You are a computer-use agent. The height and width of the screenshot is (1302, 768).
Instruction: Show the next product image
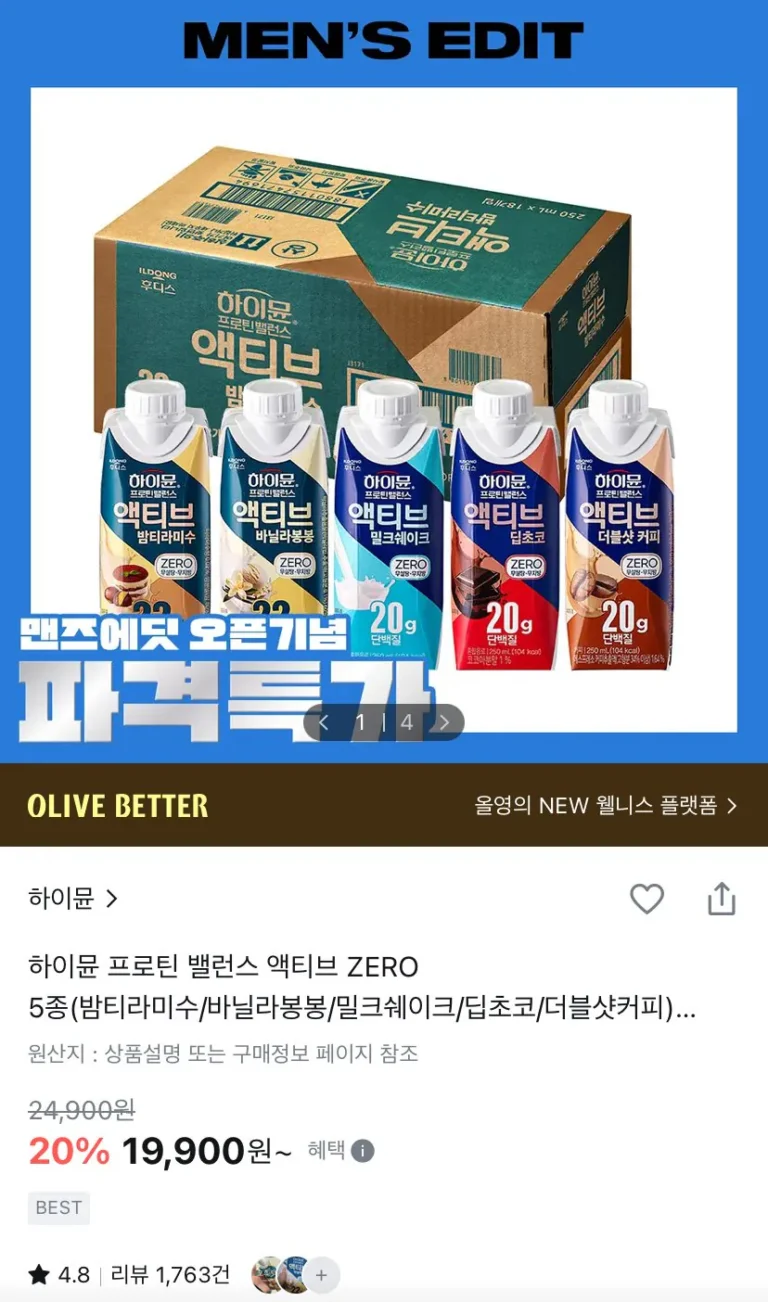443,722
